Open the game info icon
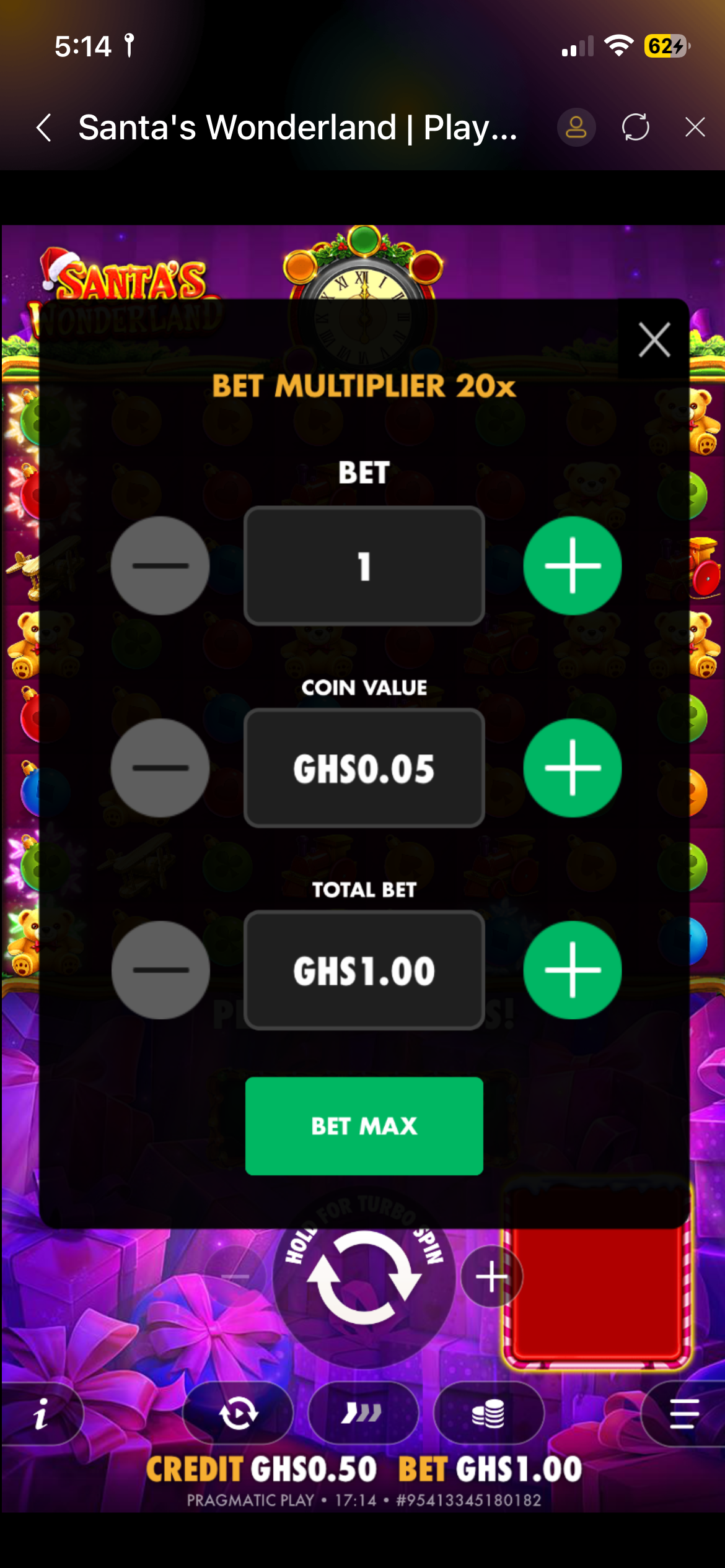Viewport: 725px width, 1568px height. click(41, 1414)
